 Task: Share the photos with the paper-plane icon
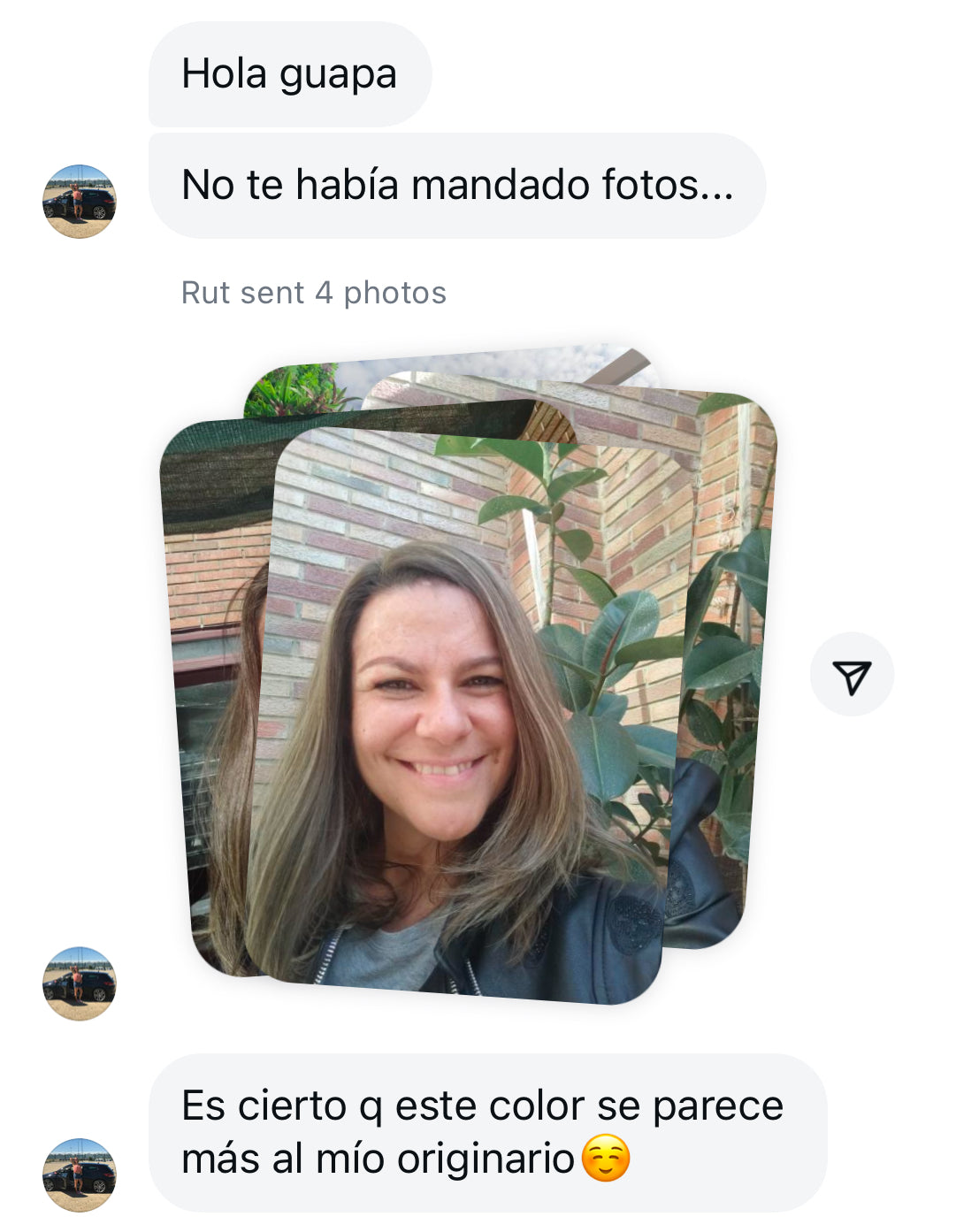(852, 676)
